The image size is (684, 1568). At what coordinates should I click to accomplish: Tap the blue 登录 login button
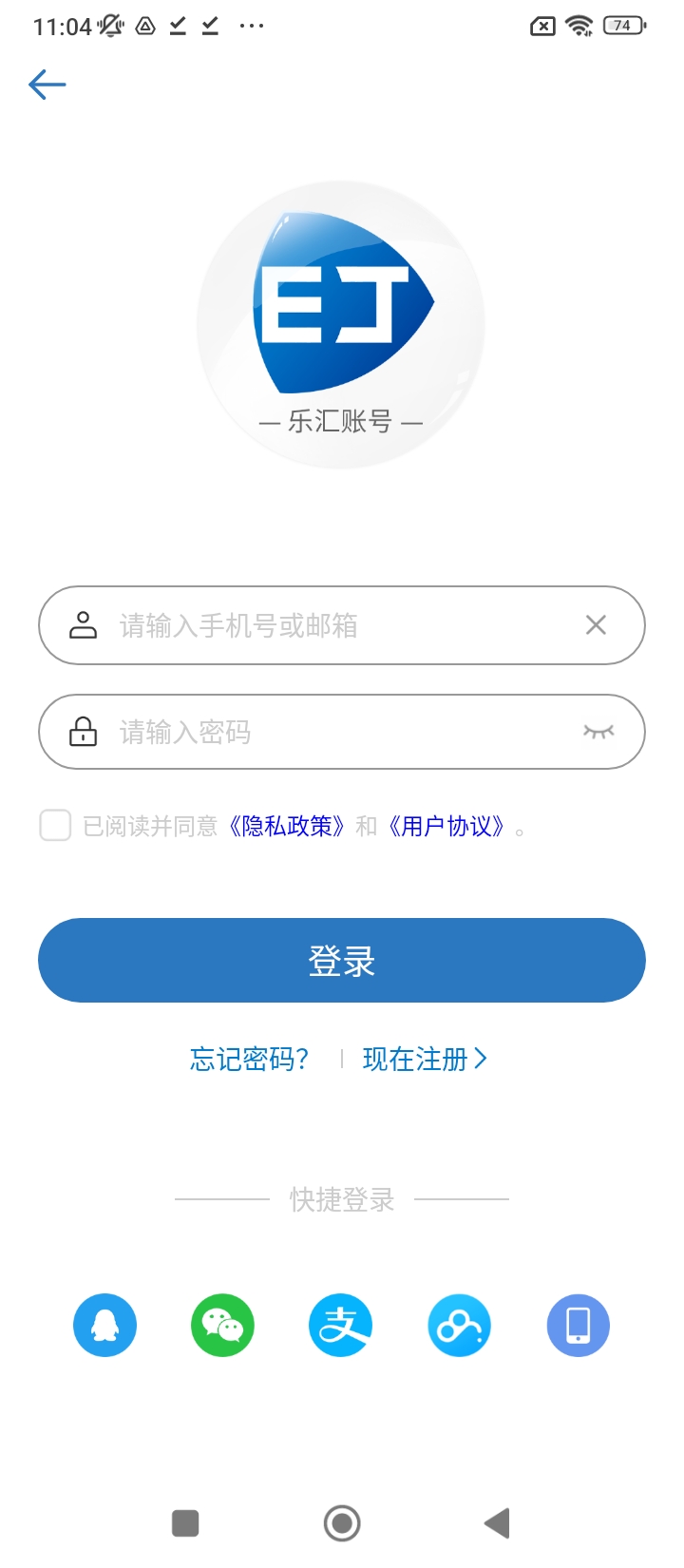pyautogui.click(x=342, y=960)
